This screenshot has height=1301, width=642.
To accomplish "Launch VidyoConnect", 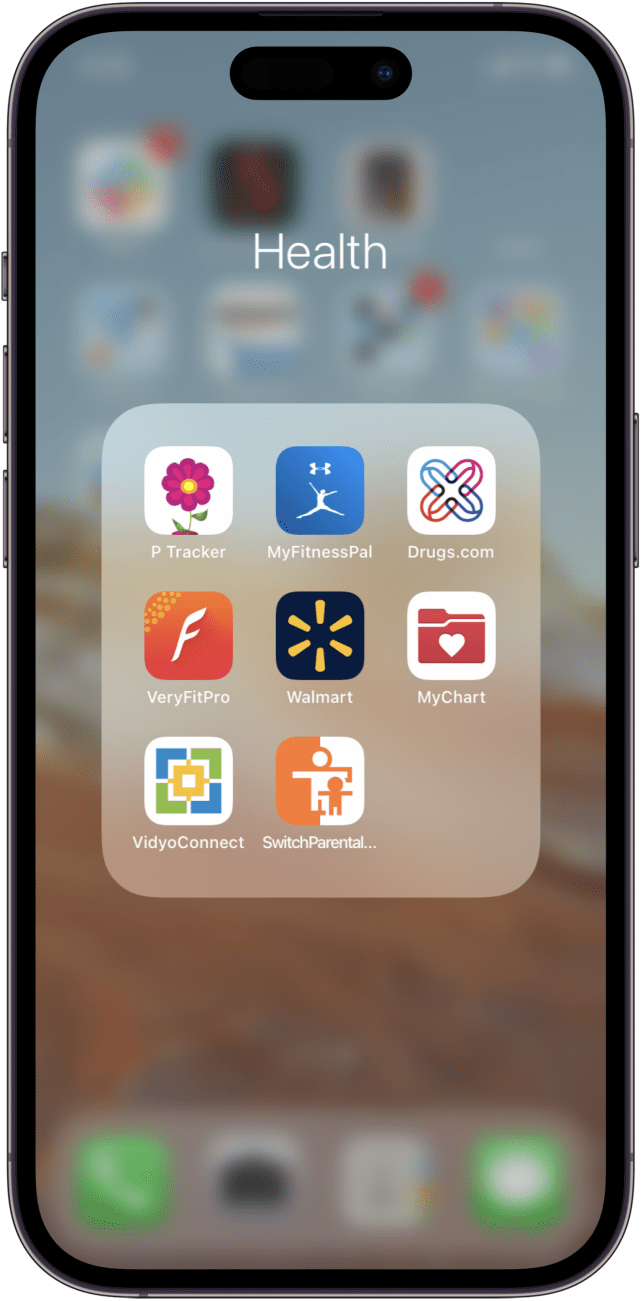I will [x=188, y=781].
